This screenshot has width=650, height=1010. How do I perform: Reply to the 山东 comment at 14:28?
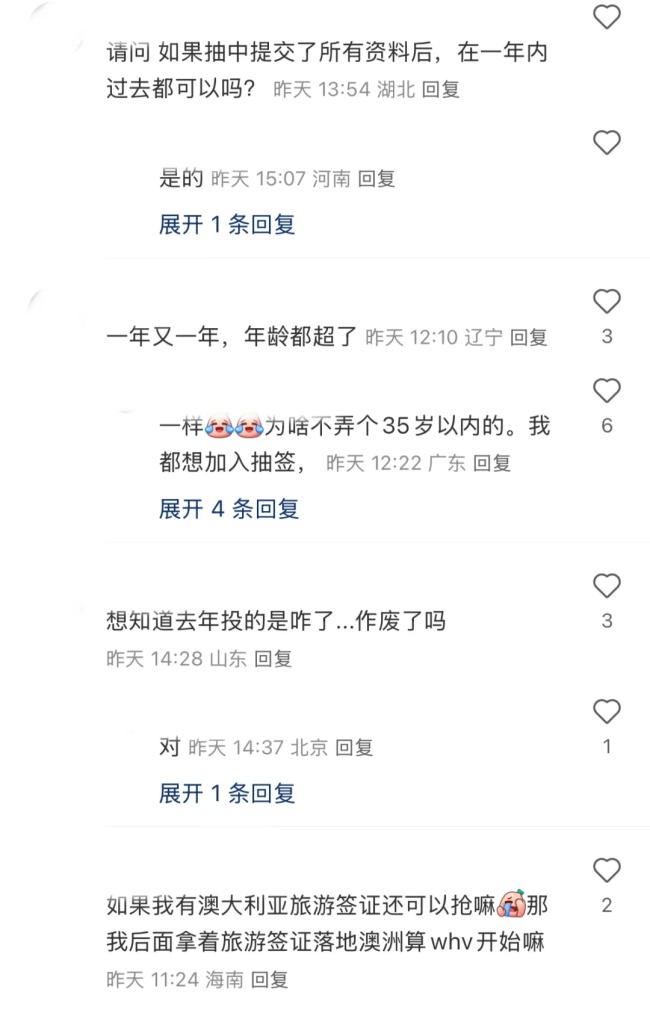[x=273, y=658]
